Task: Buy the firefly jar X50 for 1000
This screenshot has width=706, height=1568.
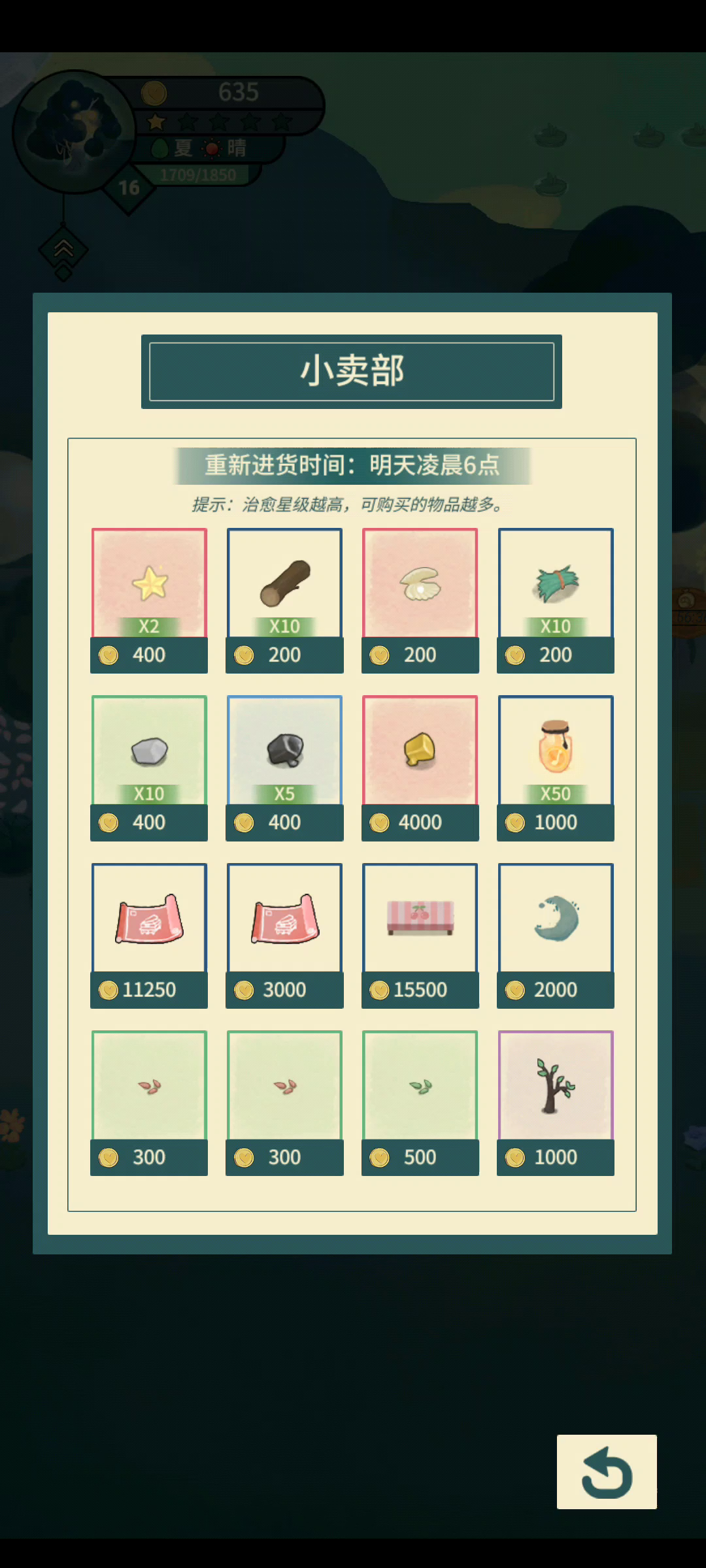Action: coord(556,768)
